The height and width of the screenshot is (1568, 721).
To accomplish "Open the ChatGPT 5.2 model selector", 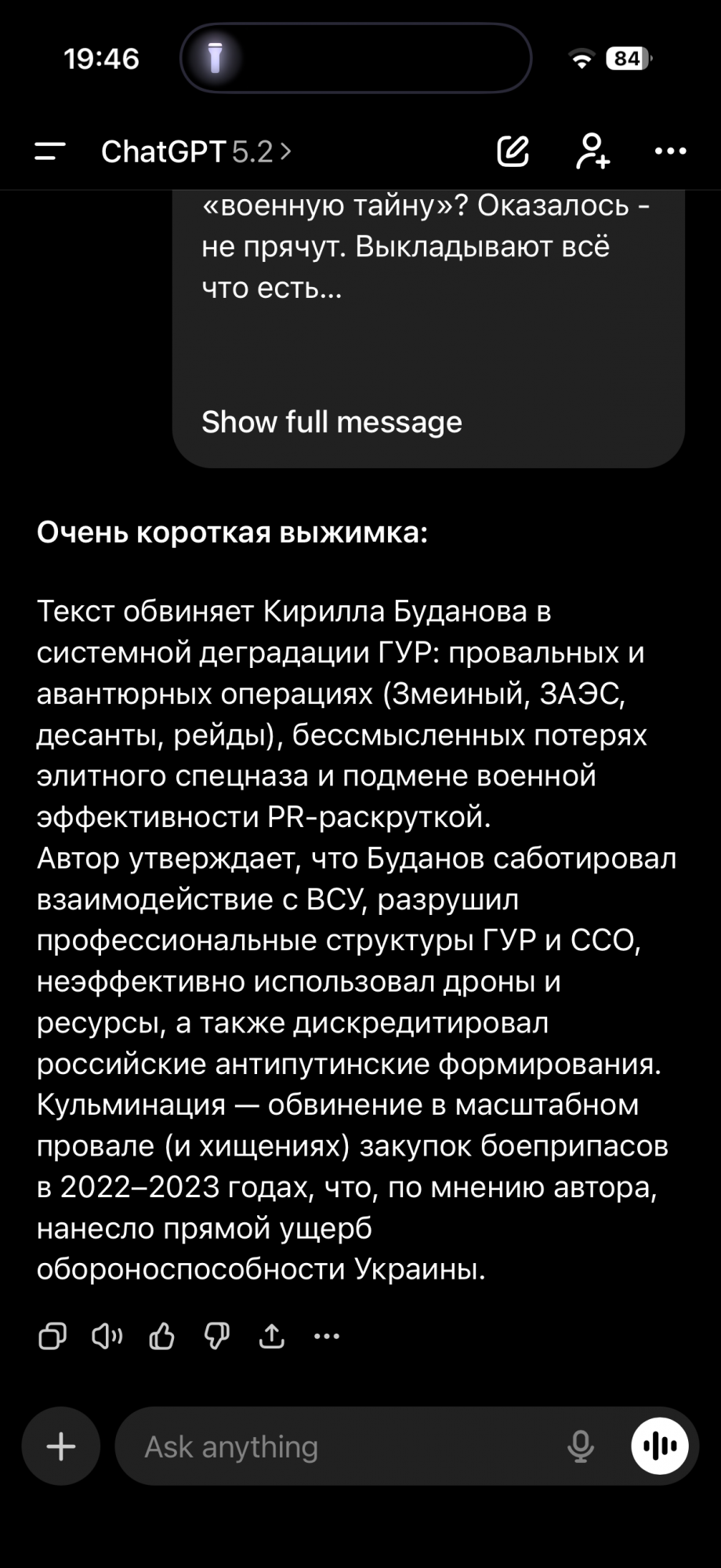I will [196, 151].
